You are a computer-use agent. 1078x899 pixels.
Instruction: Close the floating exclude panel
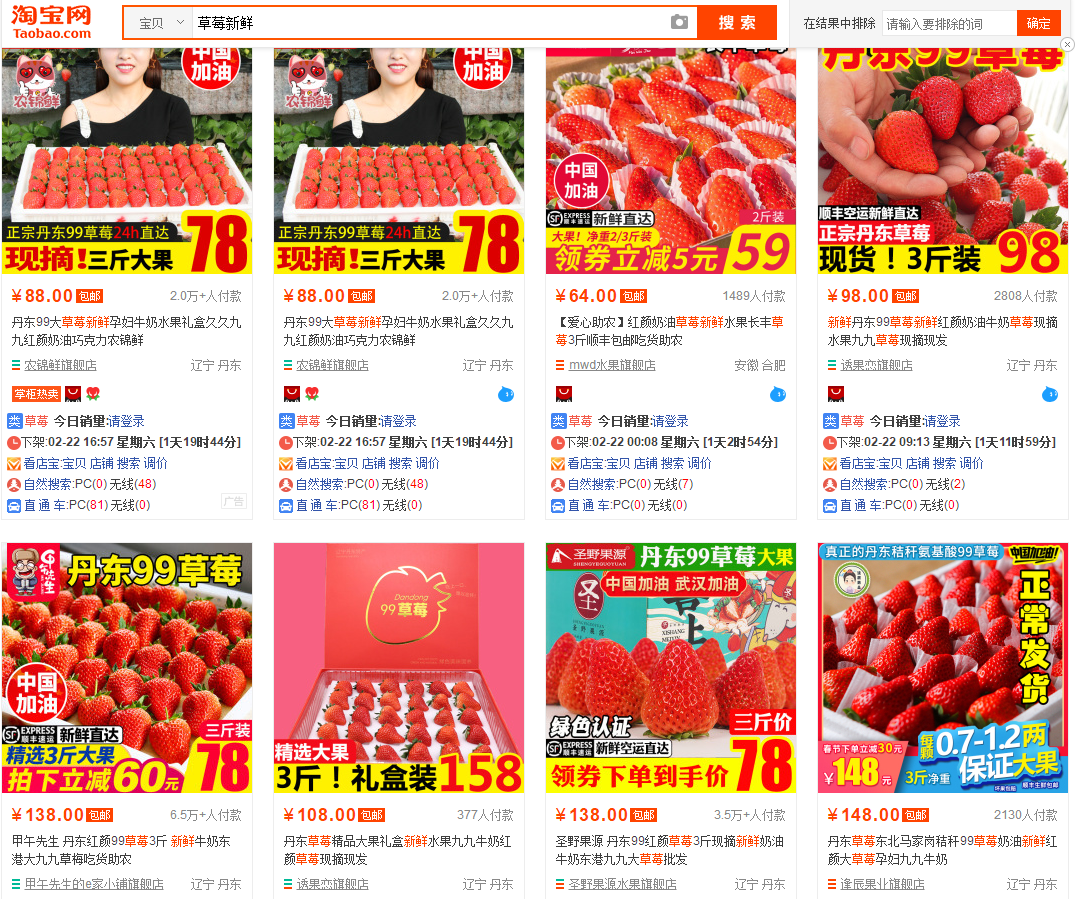point(1067,44)
